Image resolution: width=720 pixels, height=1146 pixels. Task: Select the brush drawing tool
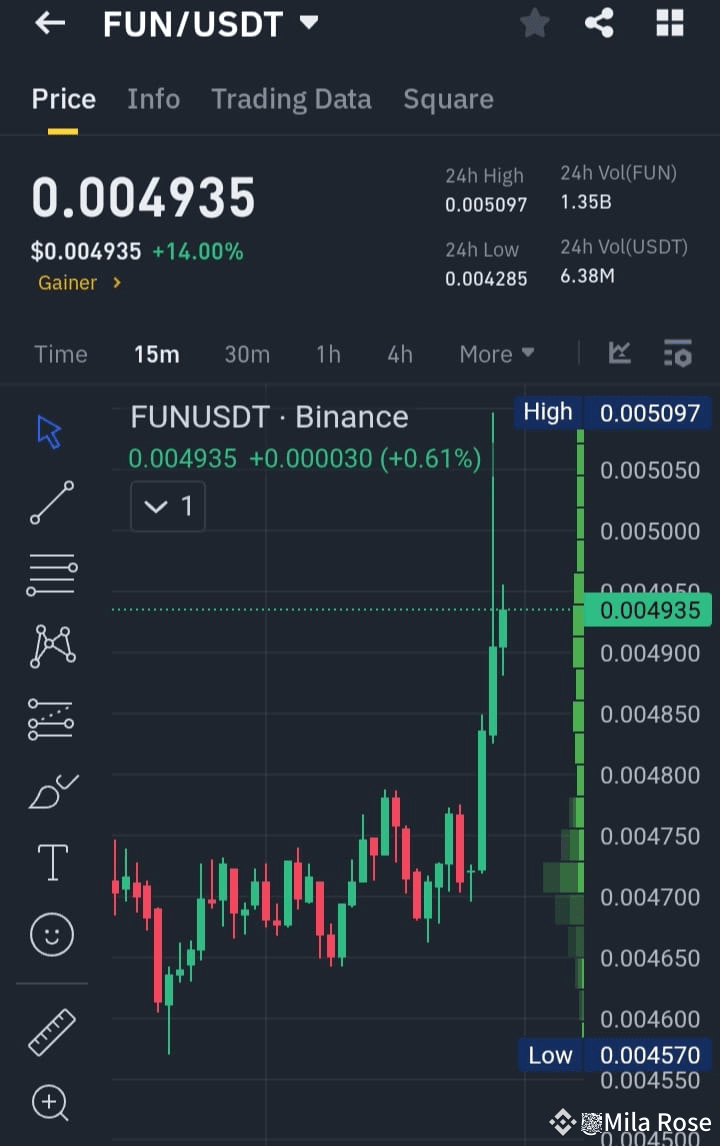pyautogui.click(x=50, y=790)
